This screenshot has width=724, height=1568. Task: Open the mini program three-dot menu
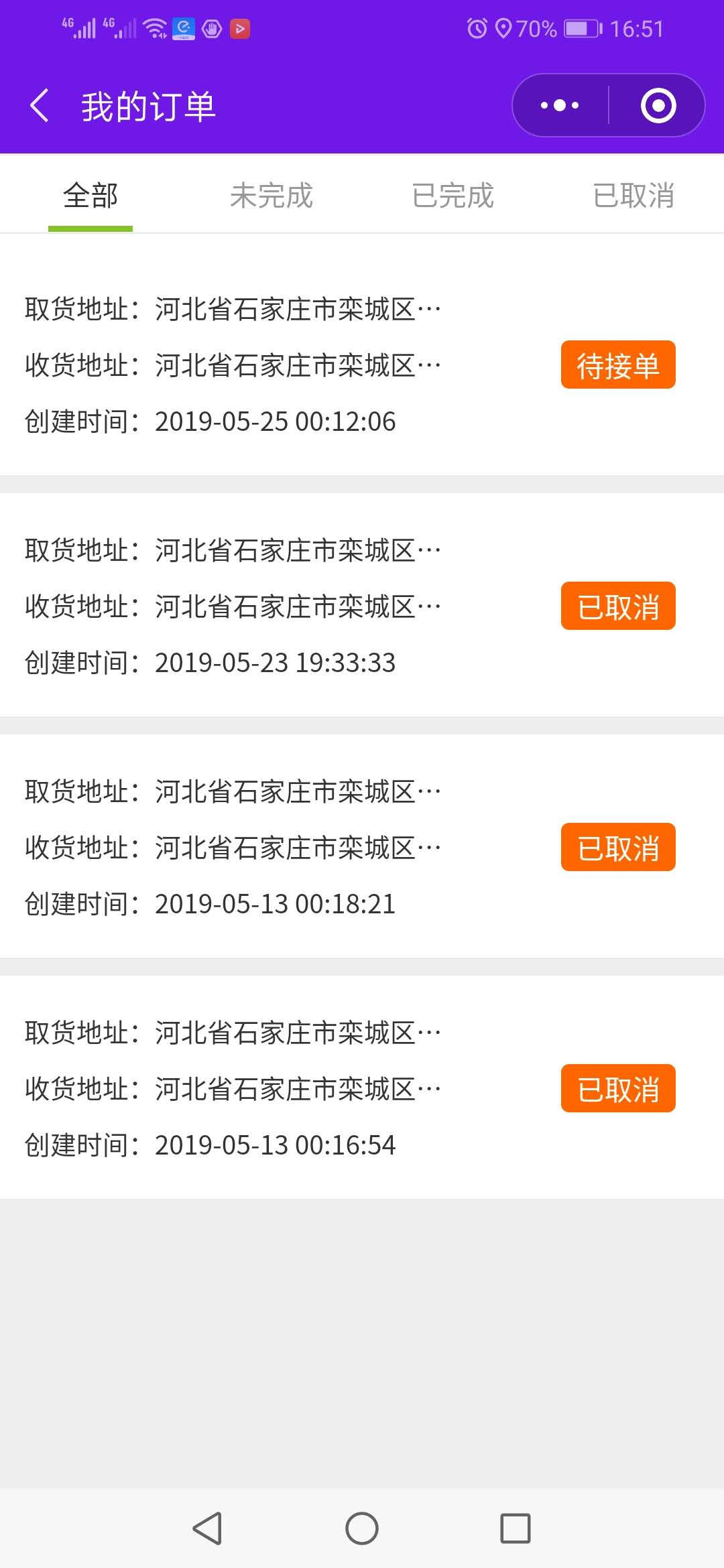pyautogui.click(x=560, y=105)
